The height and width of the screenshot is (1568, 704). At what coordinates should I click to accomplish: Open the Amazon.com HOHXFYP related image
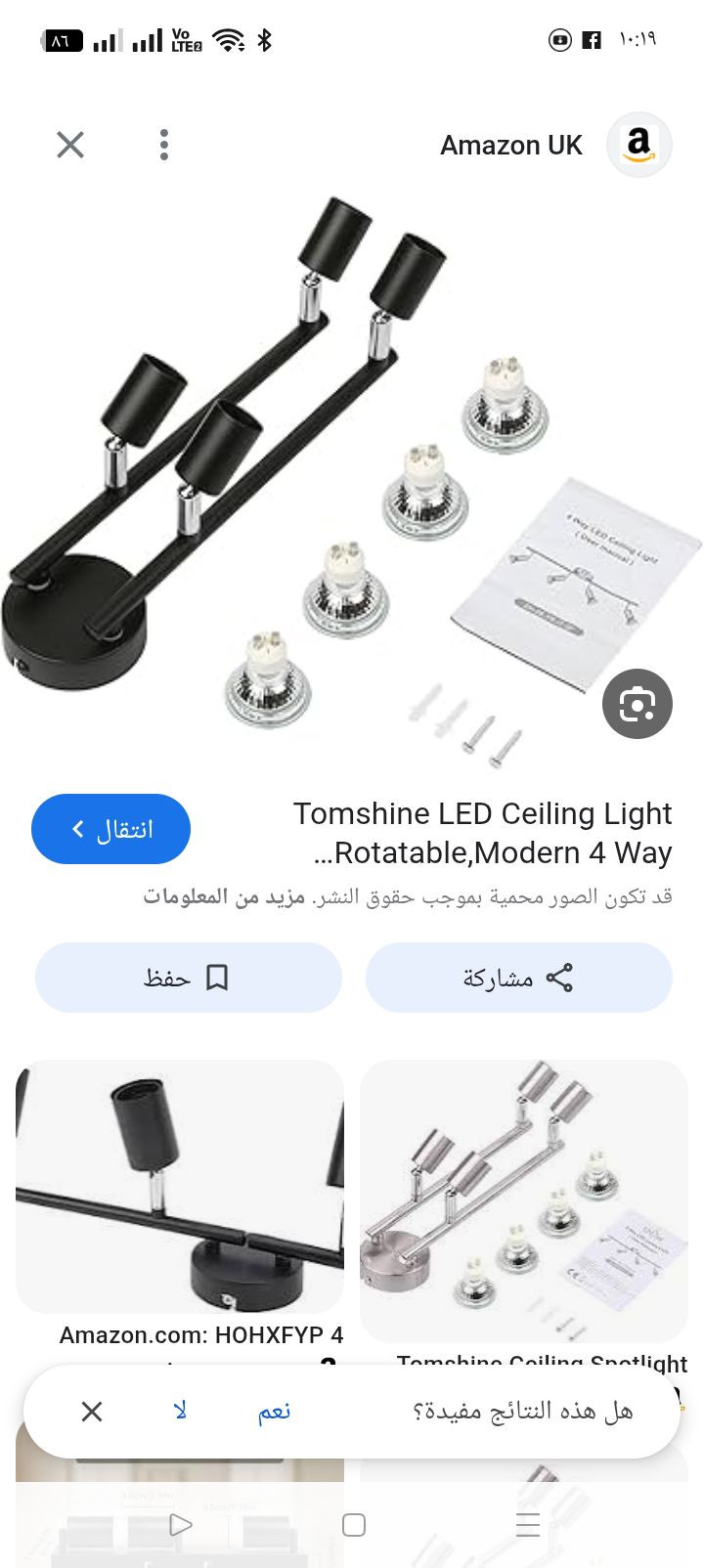tap(180, 1187)
